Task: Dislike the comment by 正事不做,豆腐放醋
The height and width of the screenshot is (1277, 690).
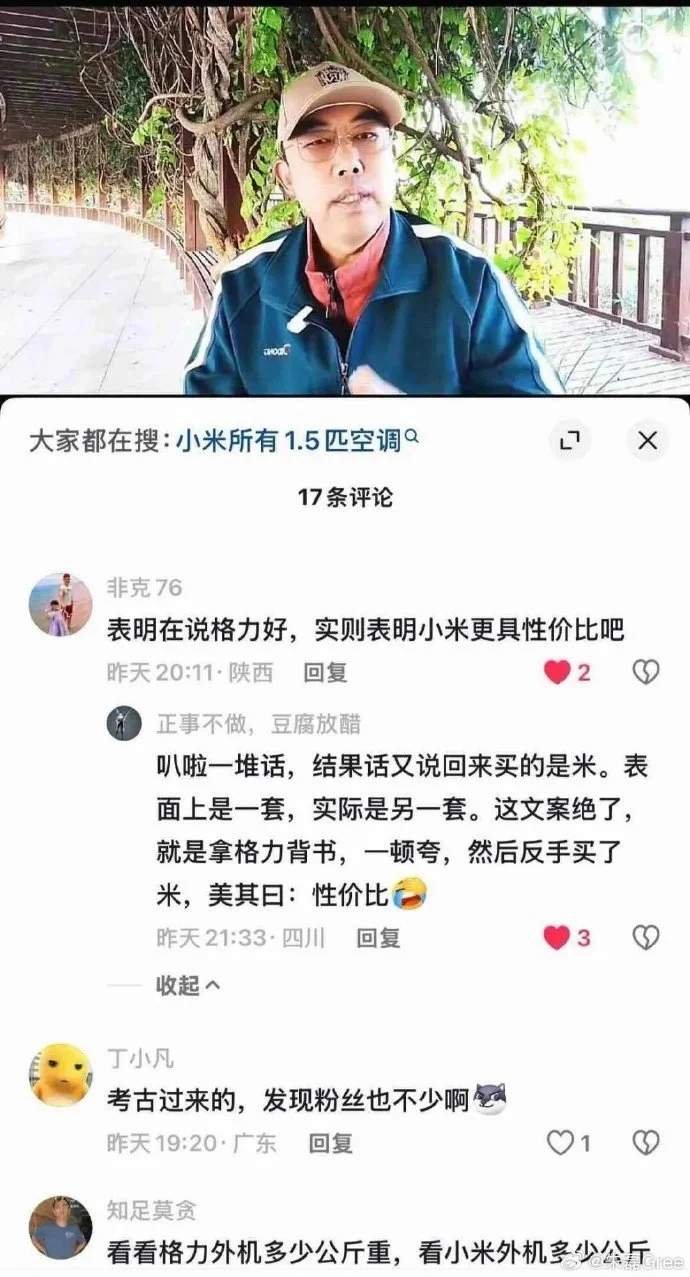Action: point(646,937)
